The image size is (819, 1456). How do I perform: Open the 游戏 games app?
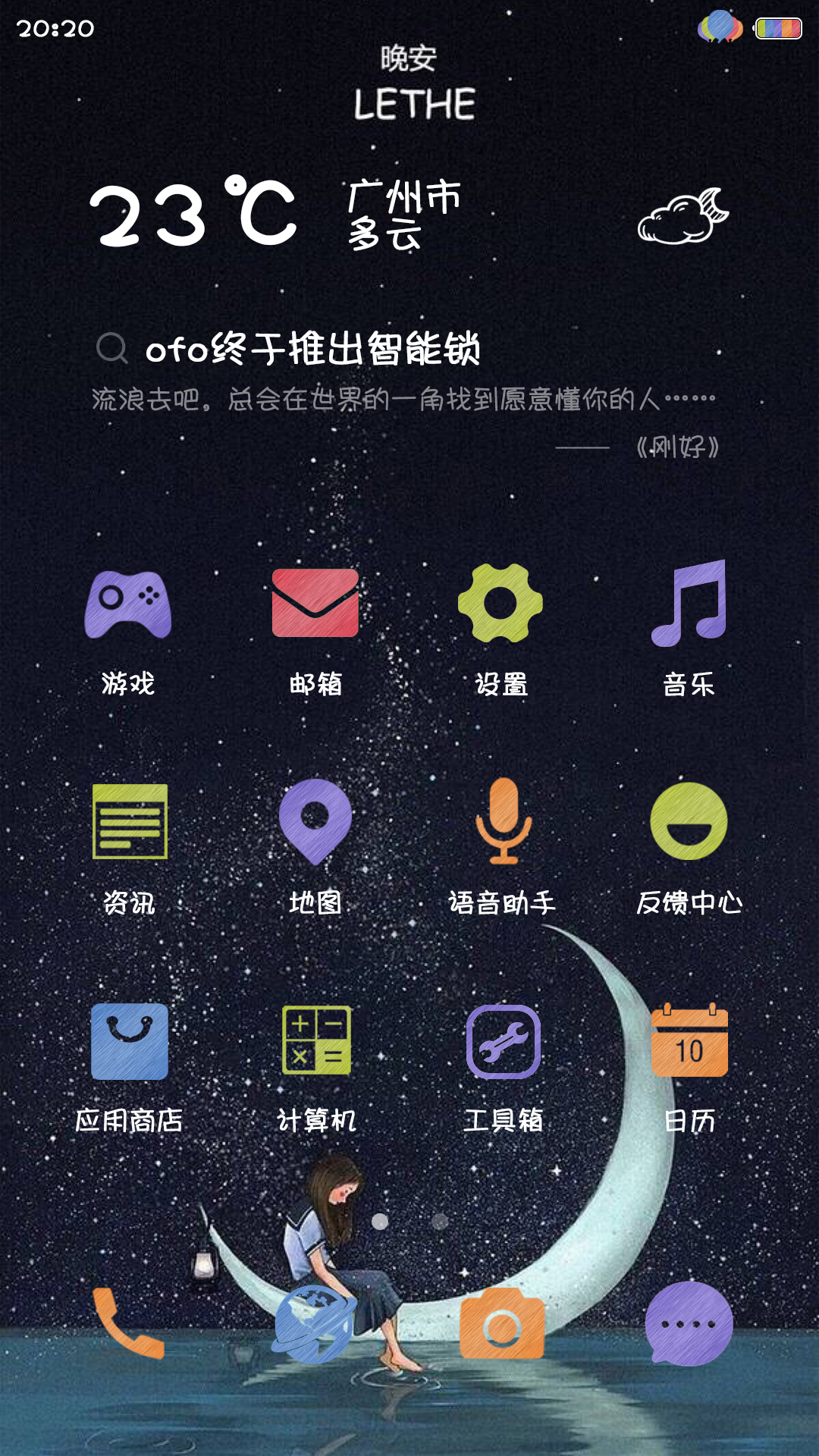click(x=127, y=605)
